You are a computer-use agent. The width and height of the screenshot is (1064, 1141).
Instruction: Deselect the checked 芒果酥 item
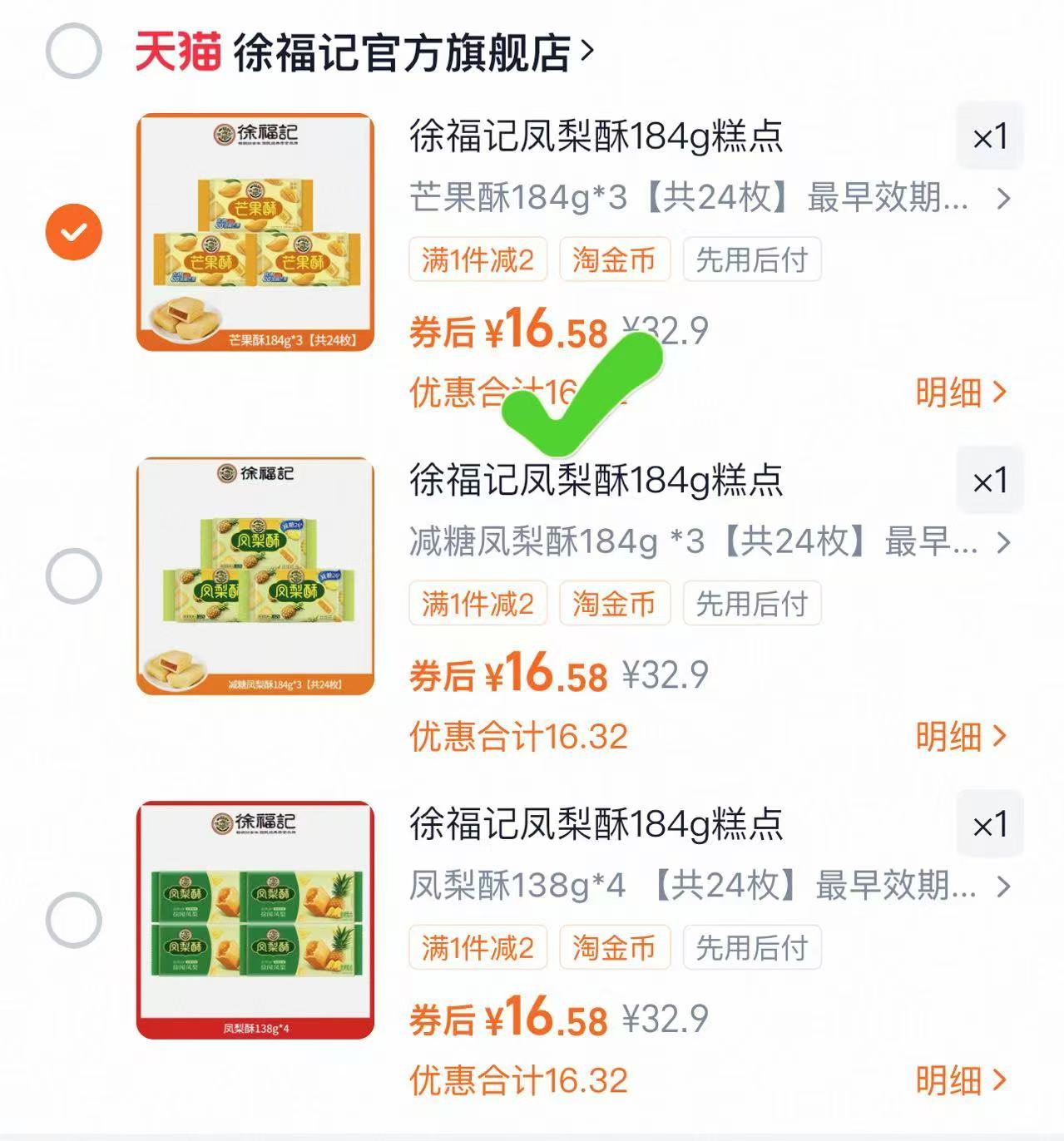(73, 230)
